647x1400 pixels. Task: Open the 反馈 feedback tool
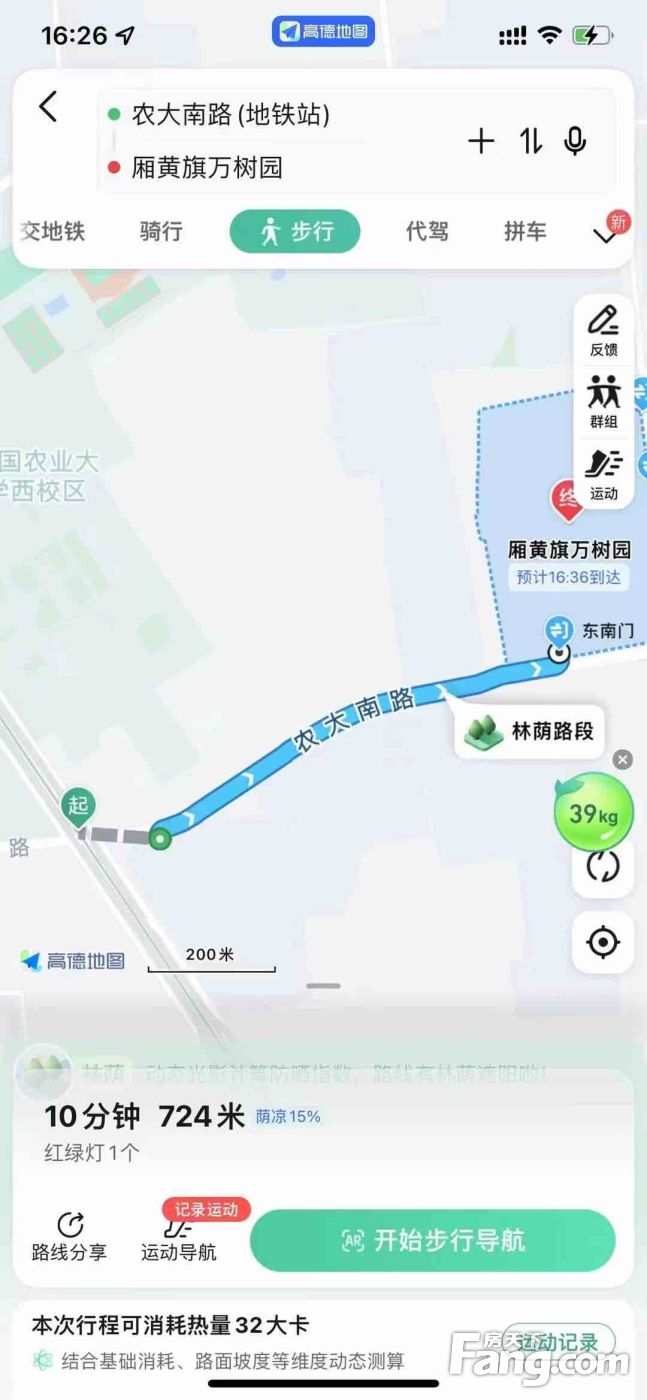[603, 331]
